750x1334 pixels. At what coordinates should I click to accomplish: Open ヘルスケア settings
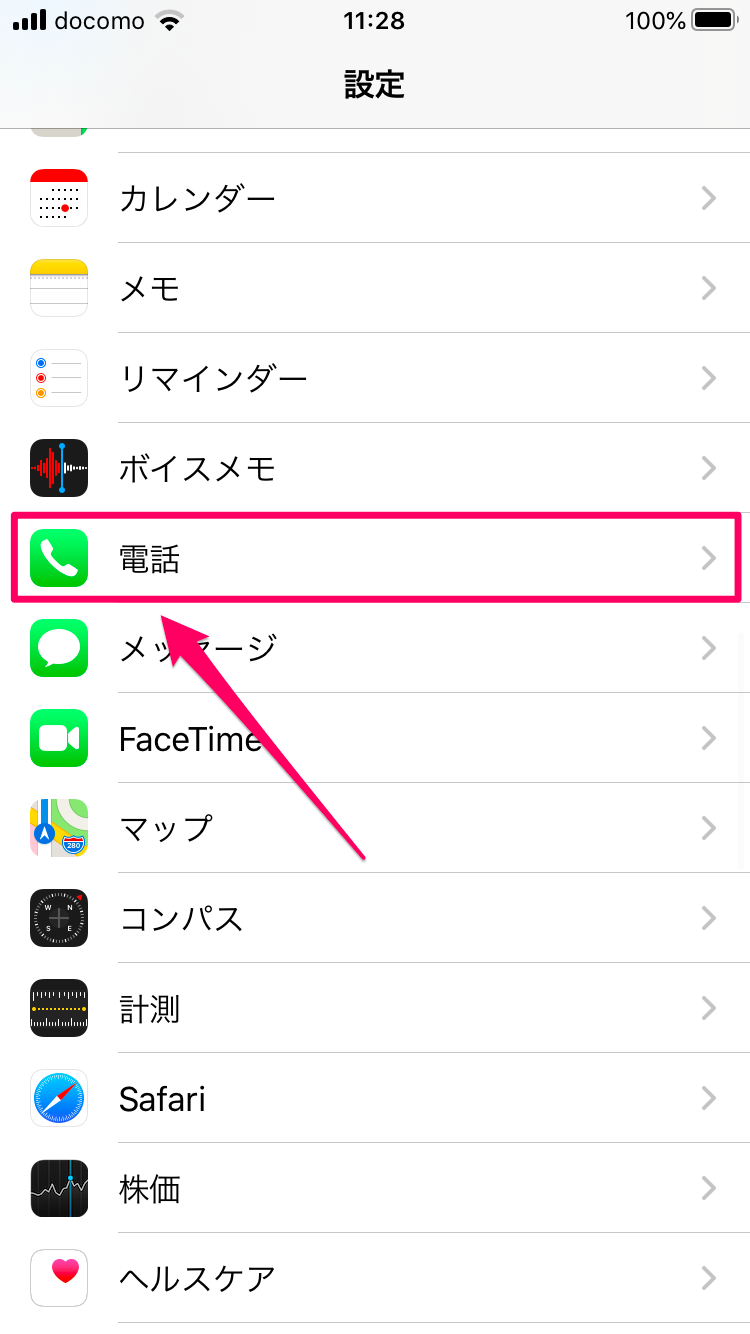[375, 1278]
